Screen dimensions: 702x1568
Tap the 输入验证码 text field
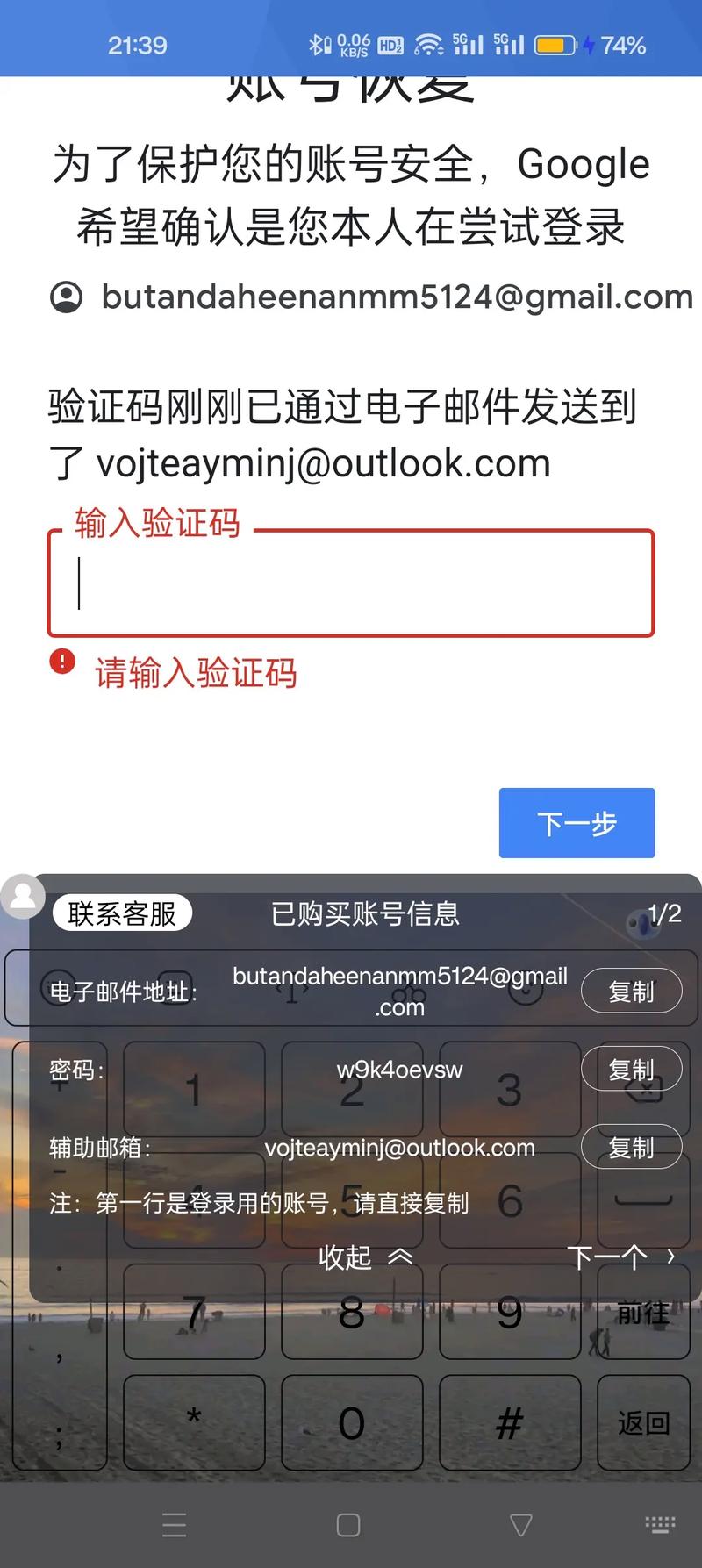(x=351, y=584)
